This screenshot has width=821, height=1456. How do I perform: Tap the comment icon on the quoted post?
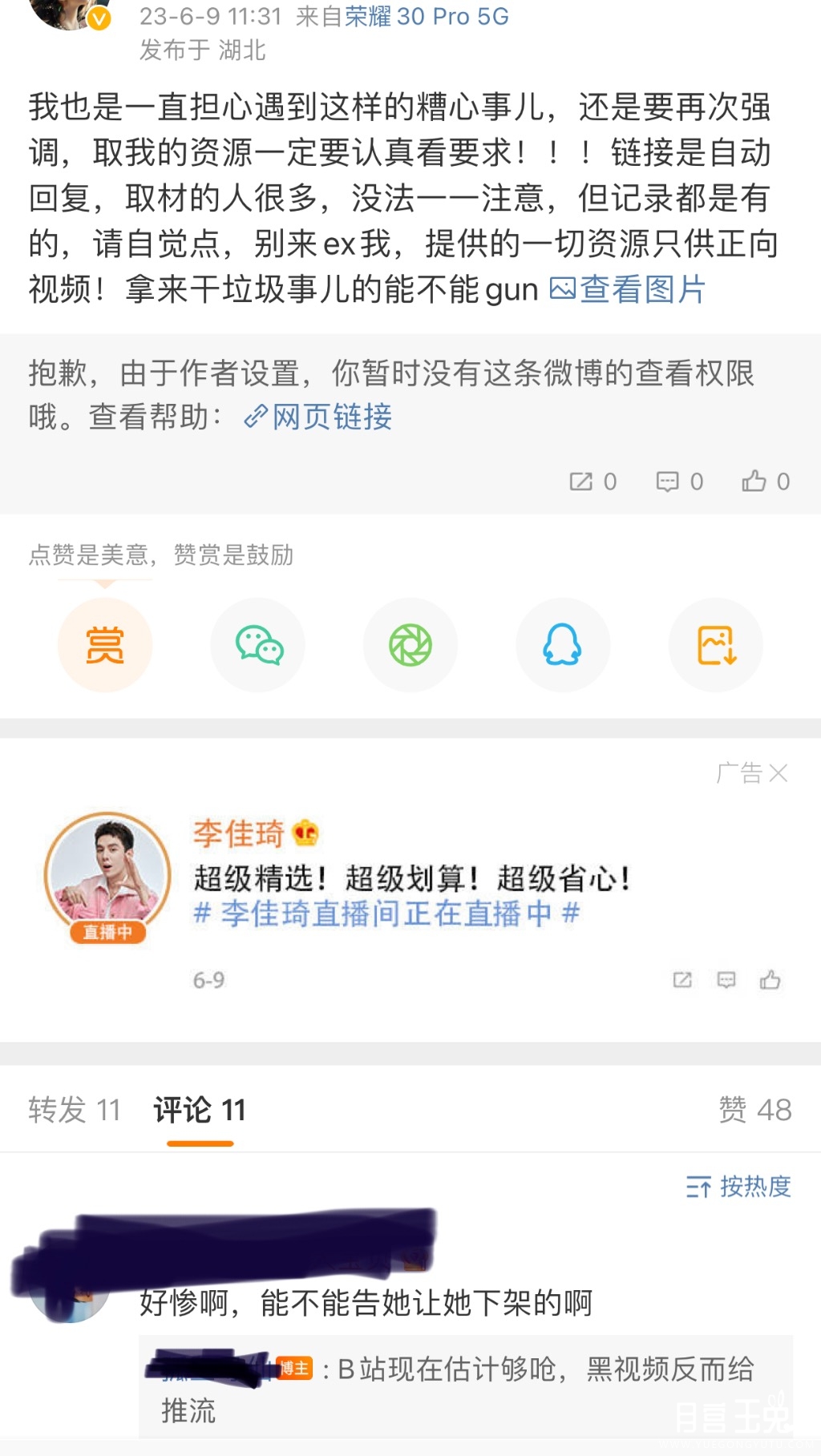click(x=679, y=482)
